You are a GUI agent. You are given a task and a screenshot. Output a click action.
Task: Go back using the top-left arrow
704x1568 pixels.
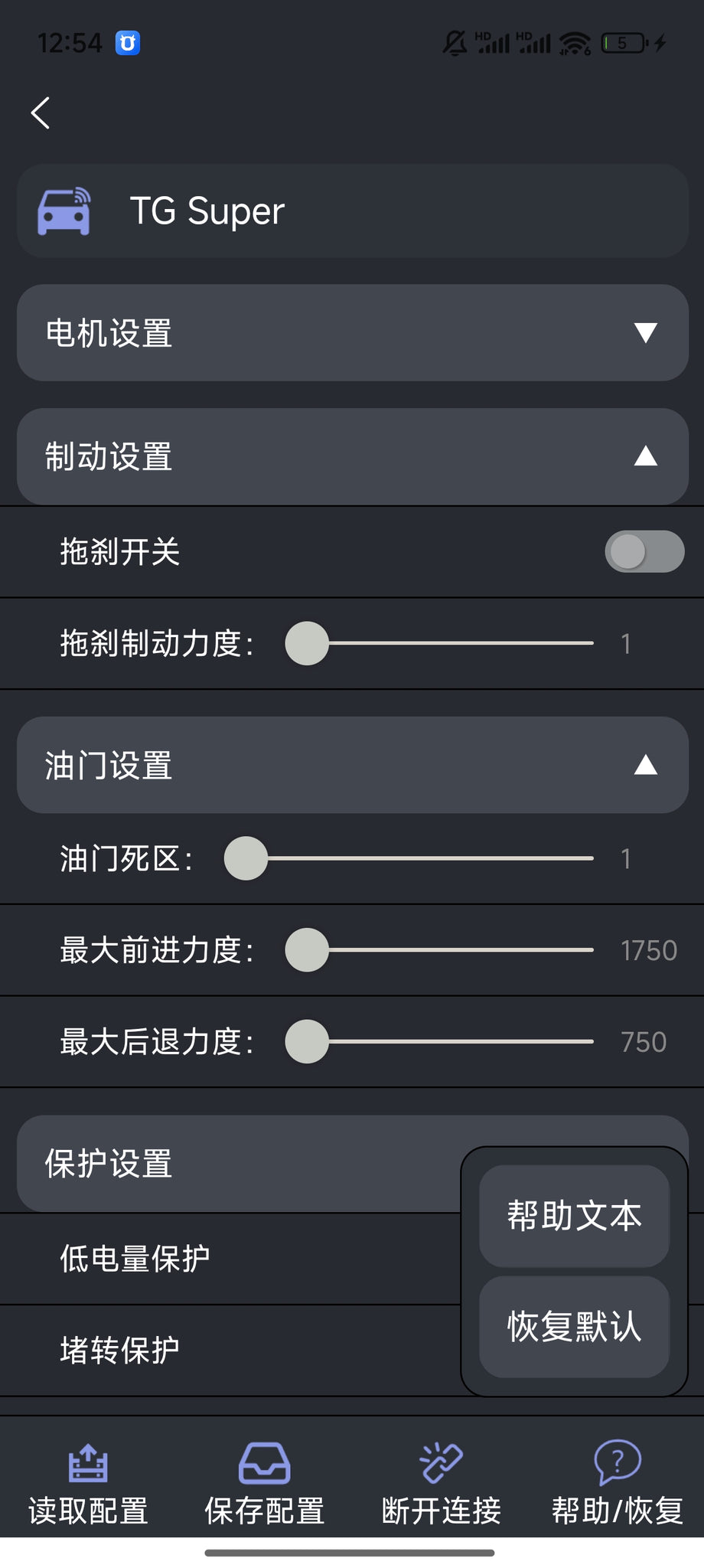(x=41, y=113)
